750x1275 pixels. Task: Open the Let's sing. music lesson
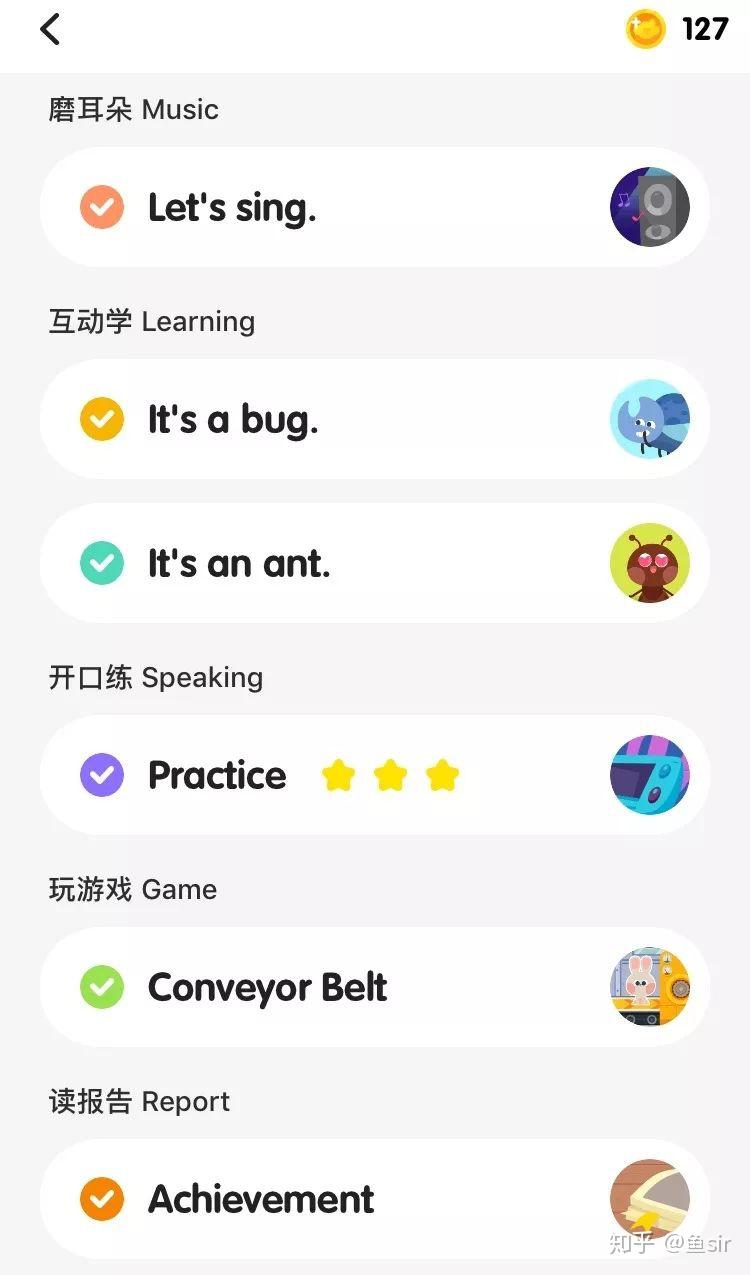[374, 207]
